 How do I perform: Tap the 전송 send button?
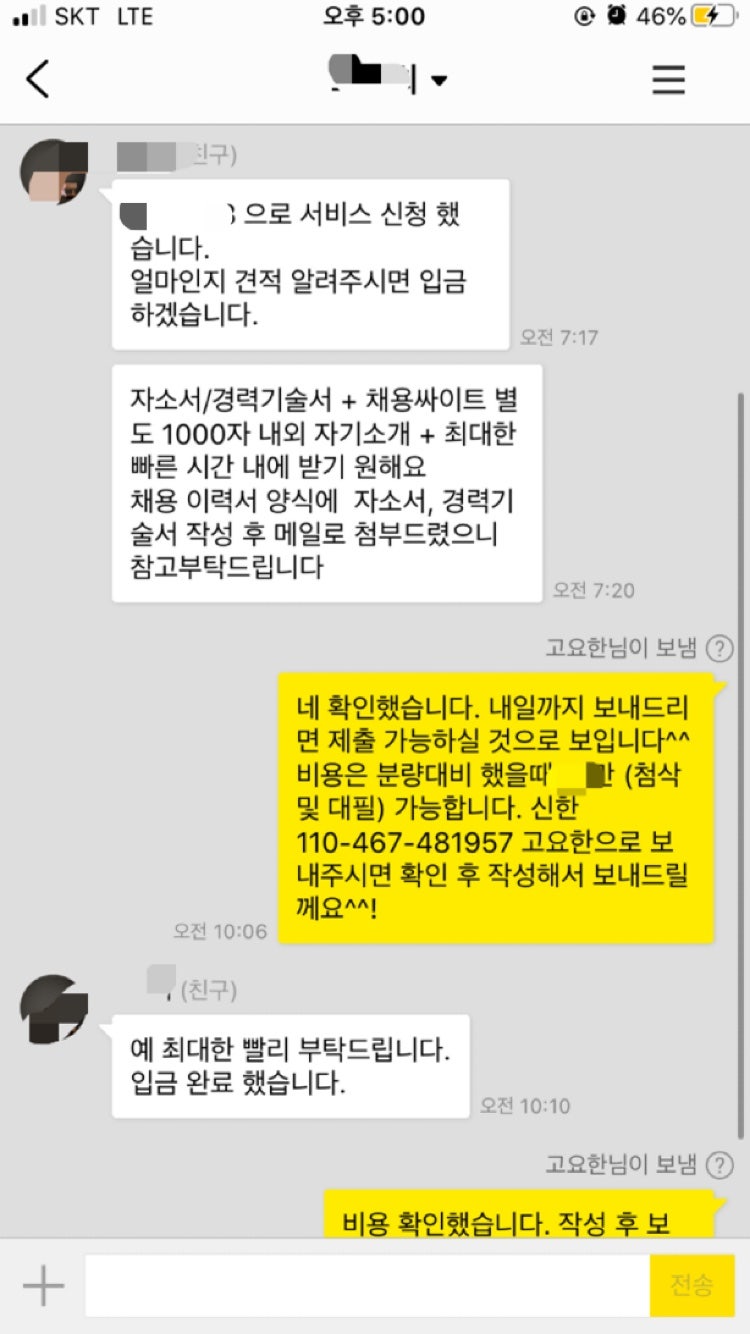pos(691,1285)
